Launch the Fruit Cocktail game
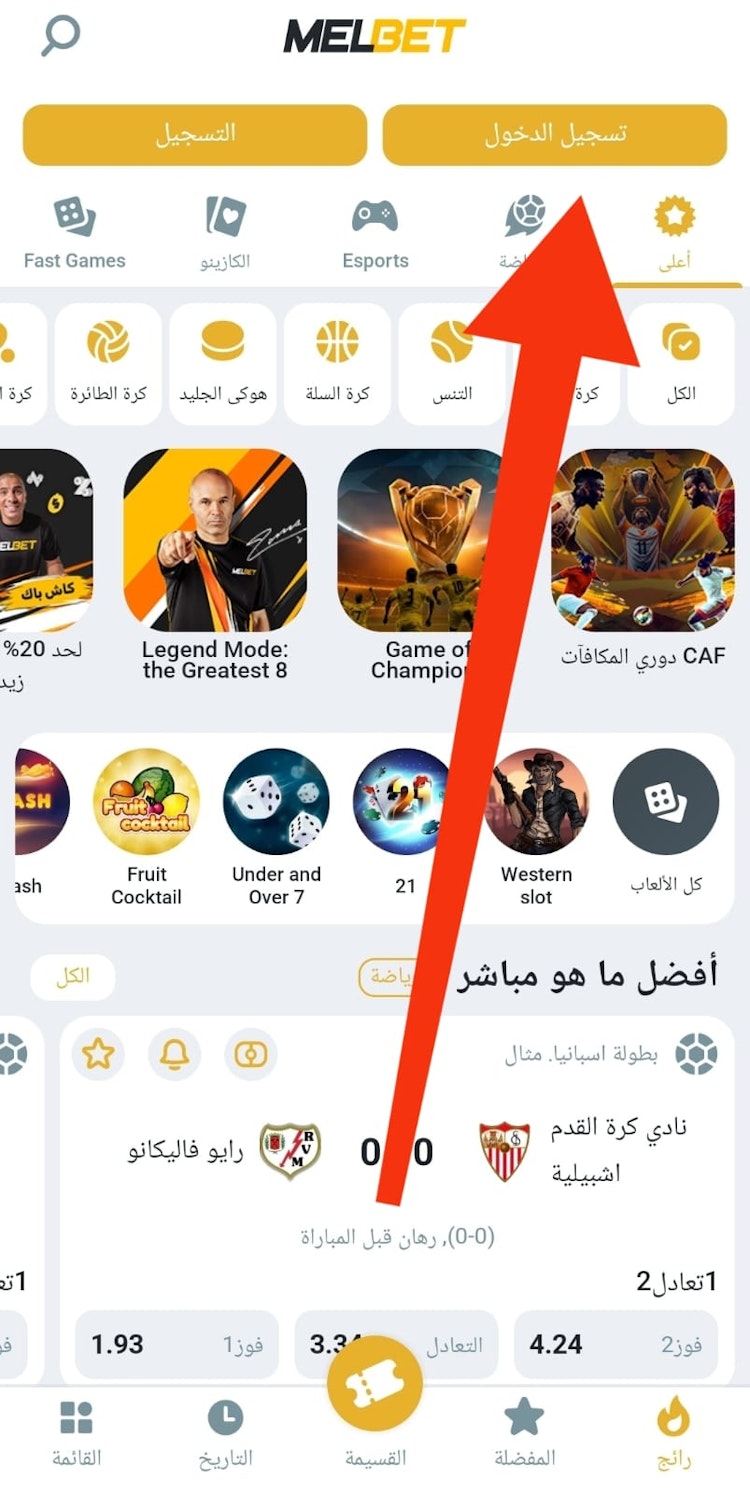Screen dimensions: 750x1494 pyautogui.click(x=146, y=825)
